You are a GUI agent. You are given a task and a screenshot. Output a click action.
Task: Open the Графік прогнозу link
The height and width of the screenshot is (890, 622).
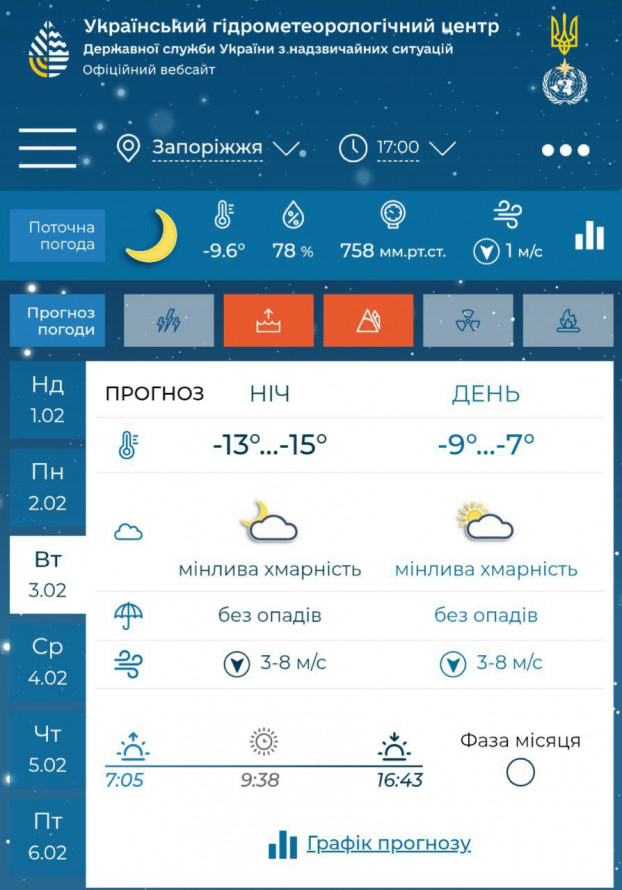click(388, 843)
